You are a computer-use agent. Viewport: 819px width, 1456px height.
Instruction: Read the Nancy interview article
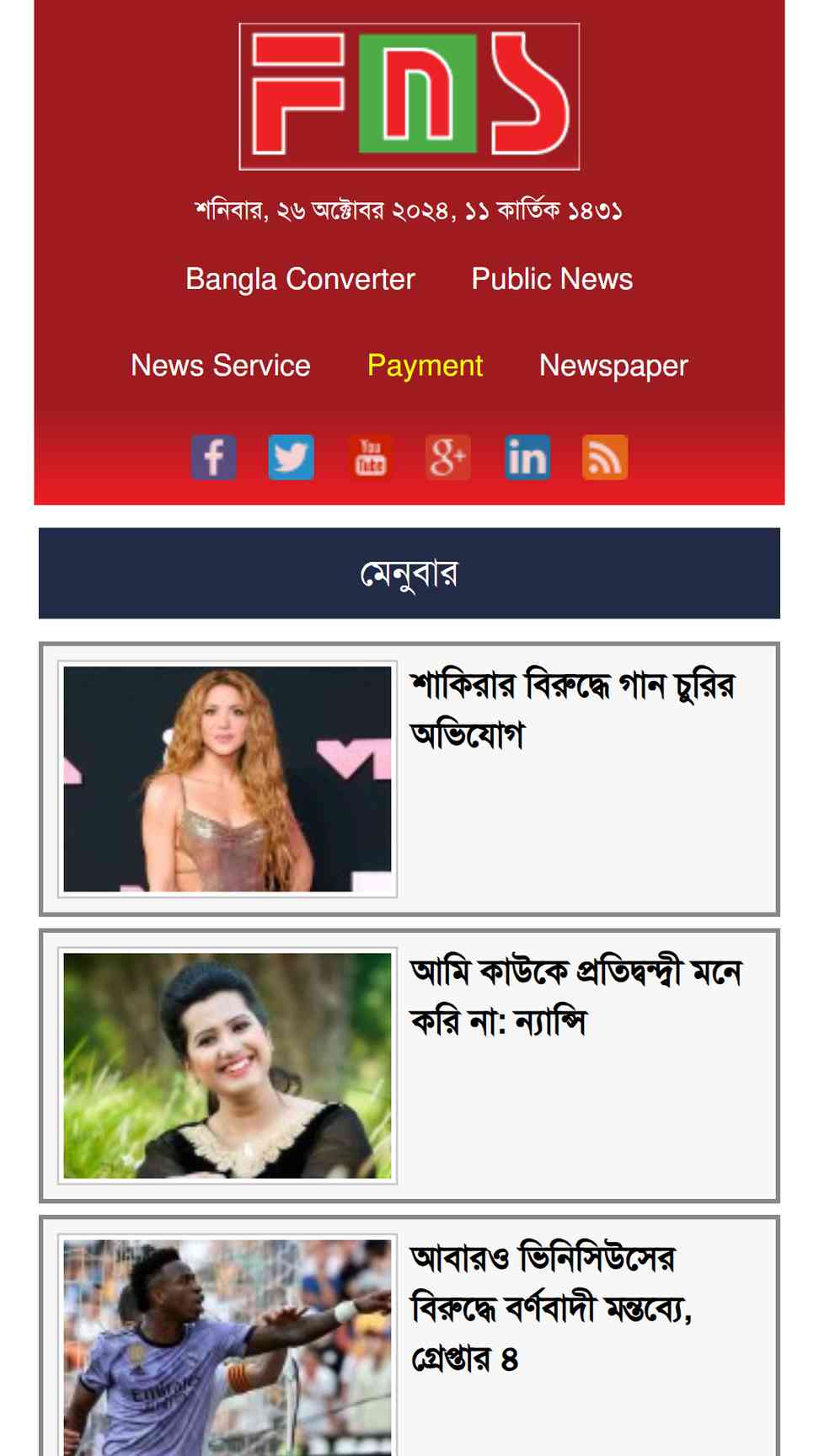coord(575,996)
